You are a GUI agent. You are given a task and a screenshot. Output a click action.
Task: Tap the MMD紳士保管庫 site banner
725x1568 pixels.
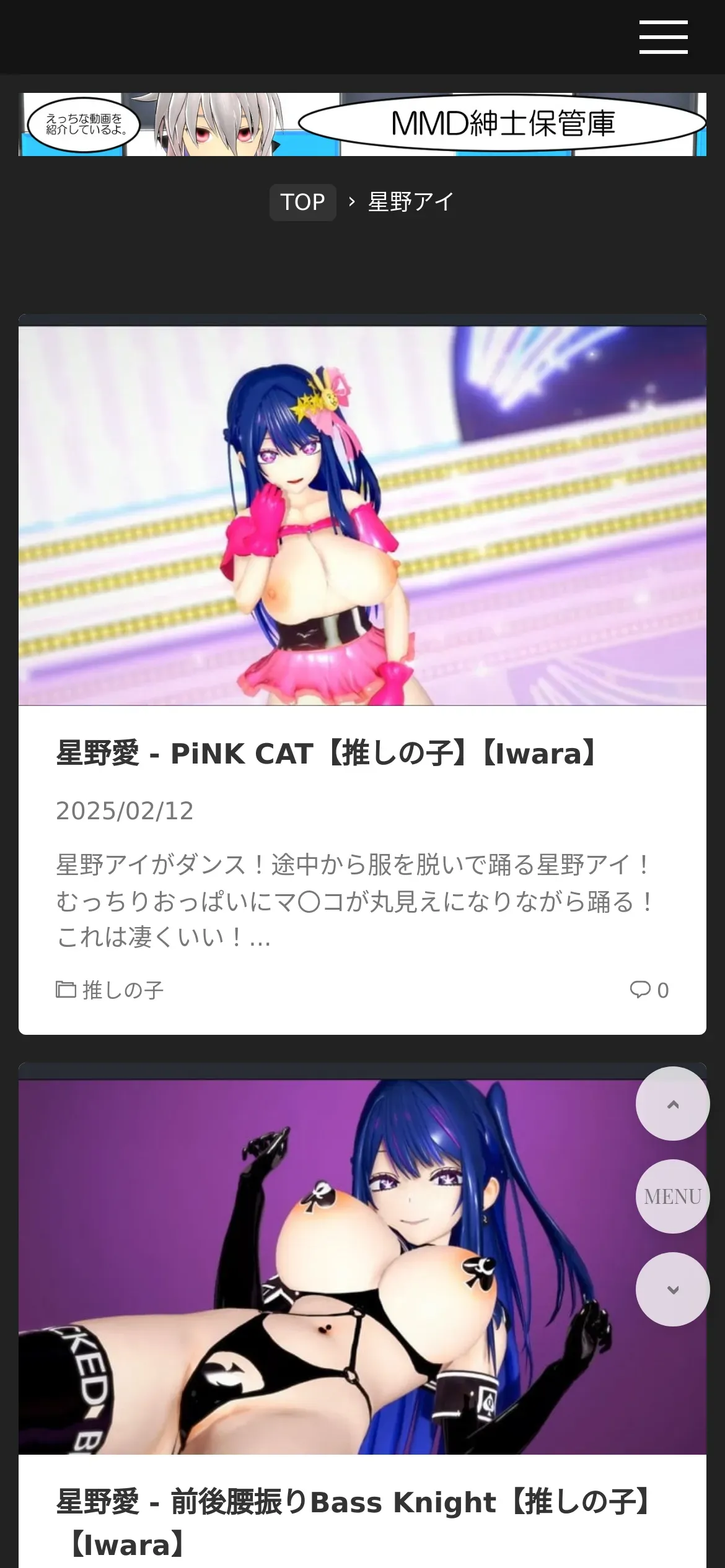pyautogui.click(x=362, y=124)
